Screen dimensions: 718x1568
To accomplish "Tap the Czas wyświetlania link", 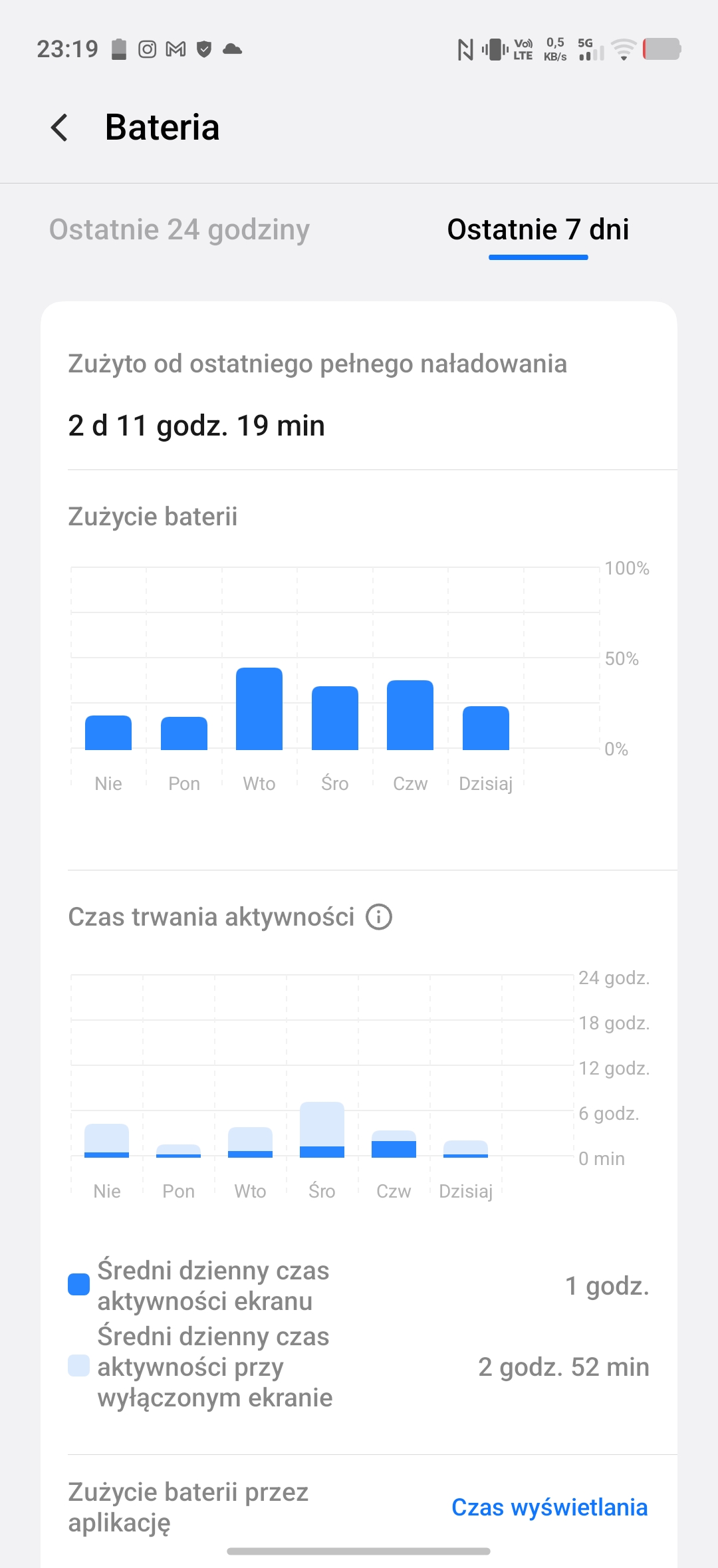I will 549,1507.
